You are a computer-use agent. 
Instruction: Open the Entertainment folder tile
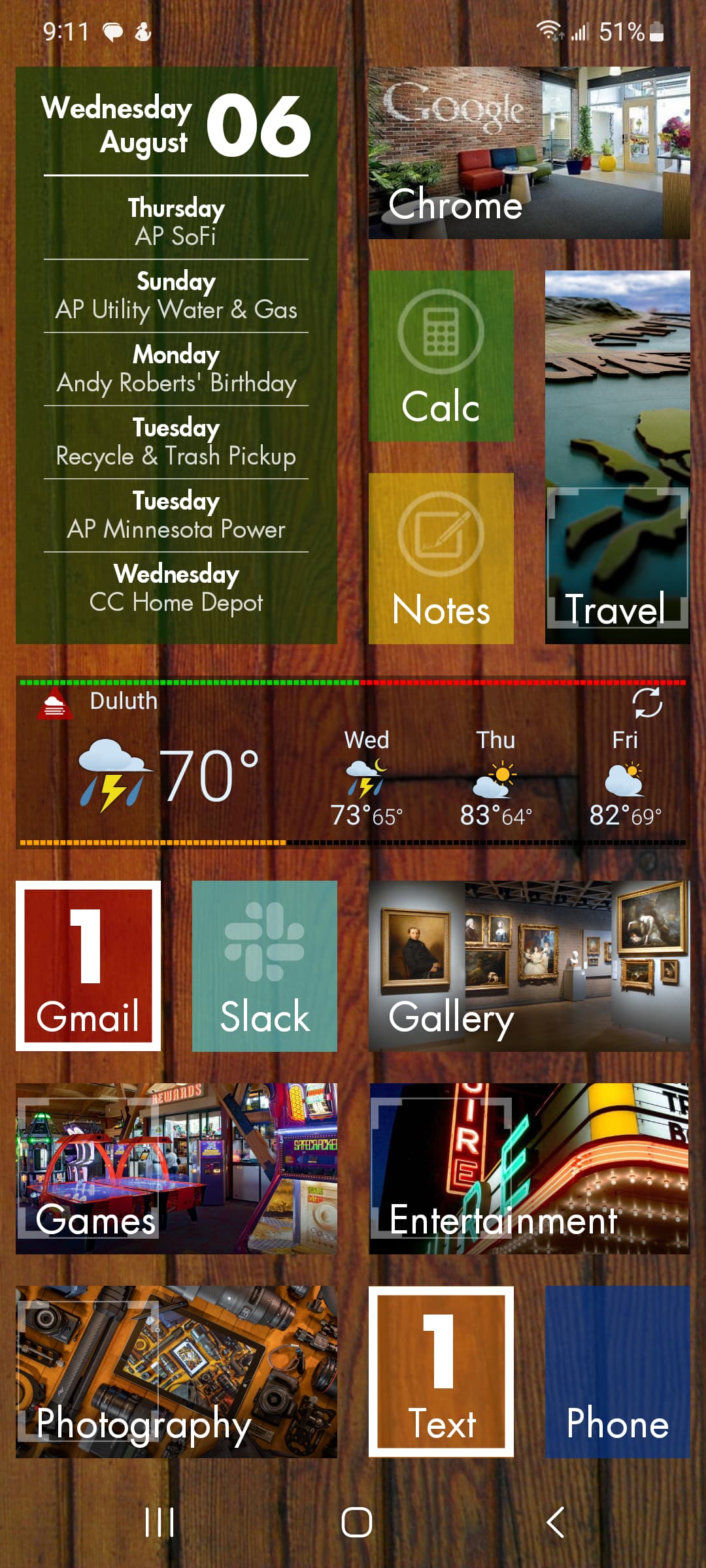529,1168
